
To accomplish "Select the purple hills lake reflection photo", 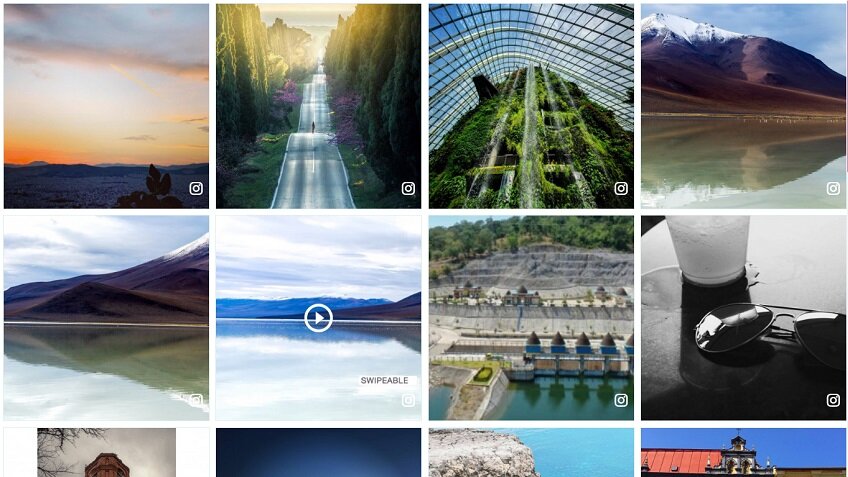I will coord(106,318).
